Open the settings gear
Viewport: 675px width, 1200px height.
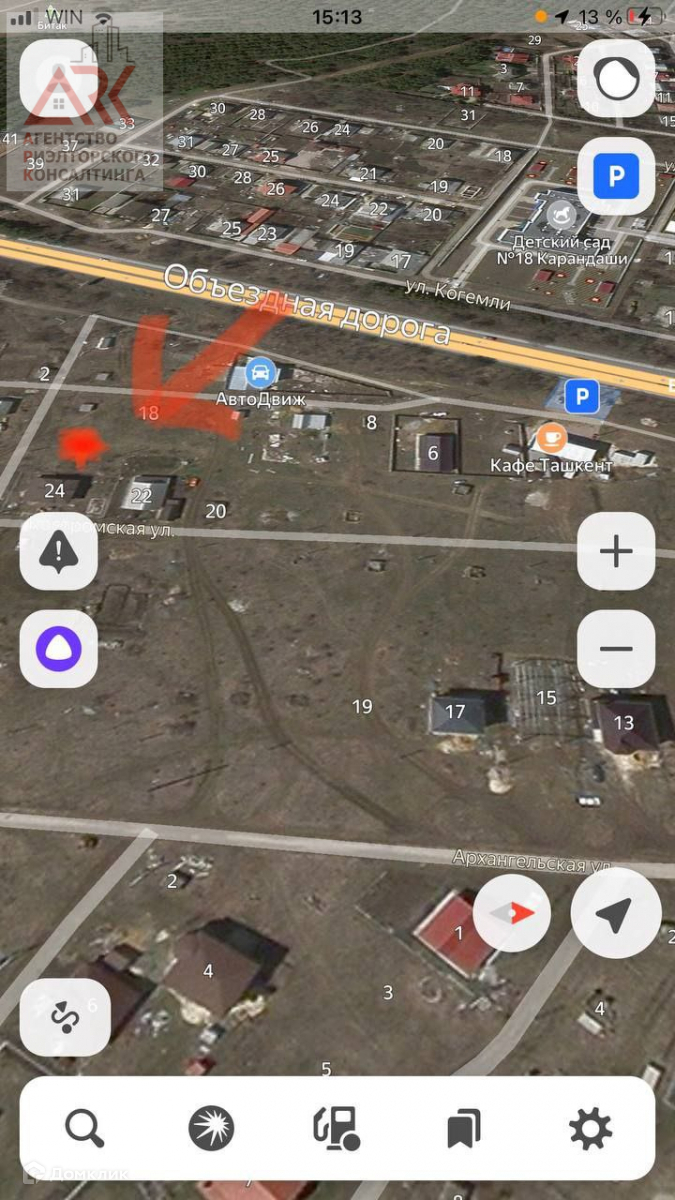click(590, 1129)
